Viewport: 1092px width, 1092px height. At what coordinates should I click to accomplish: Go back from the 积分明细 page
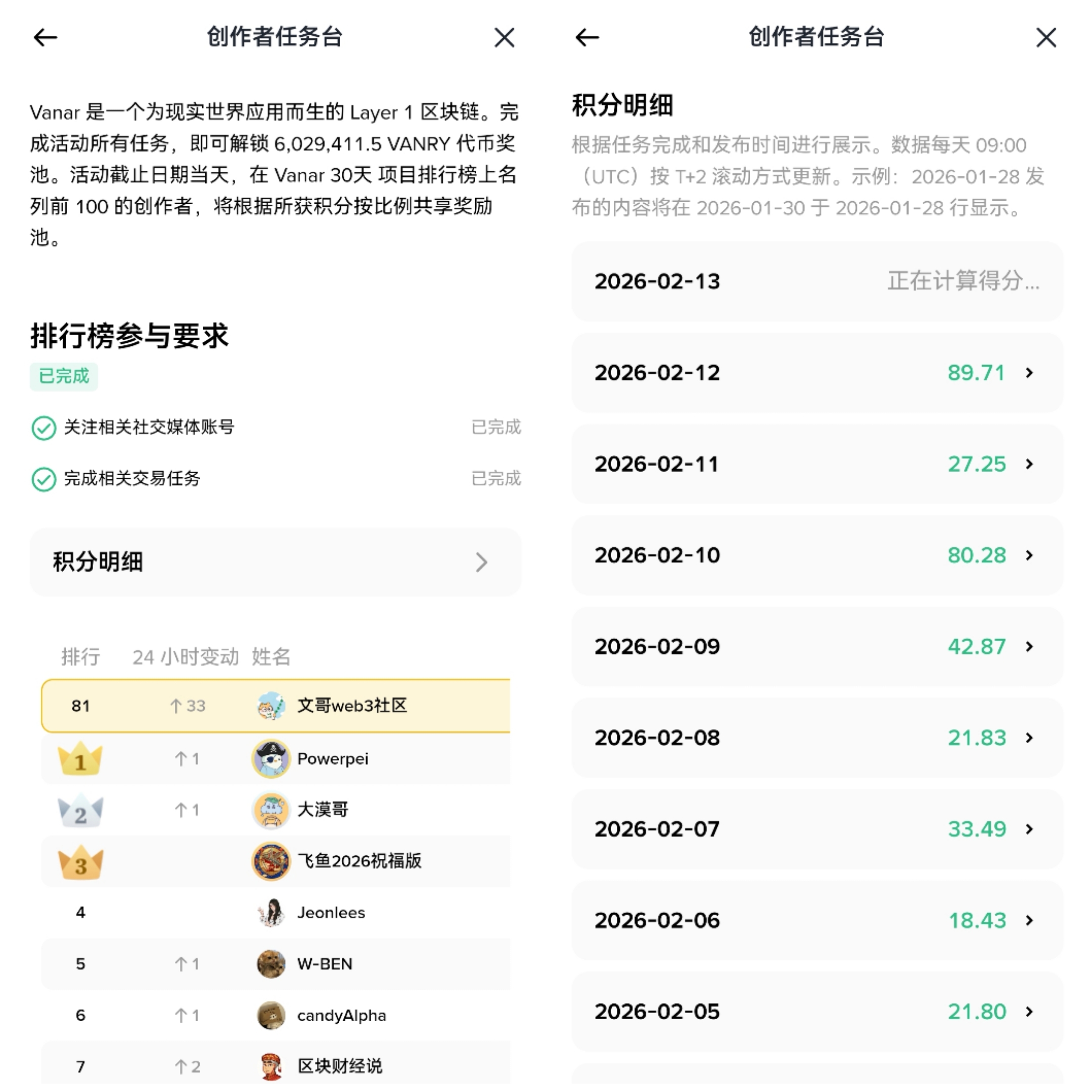click(586, 38)
